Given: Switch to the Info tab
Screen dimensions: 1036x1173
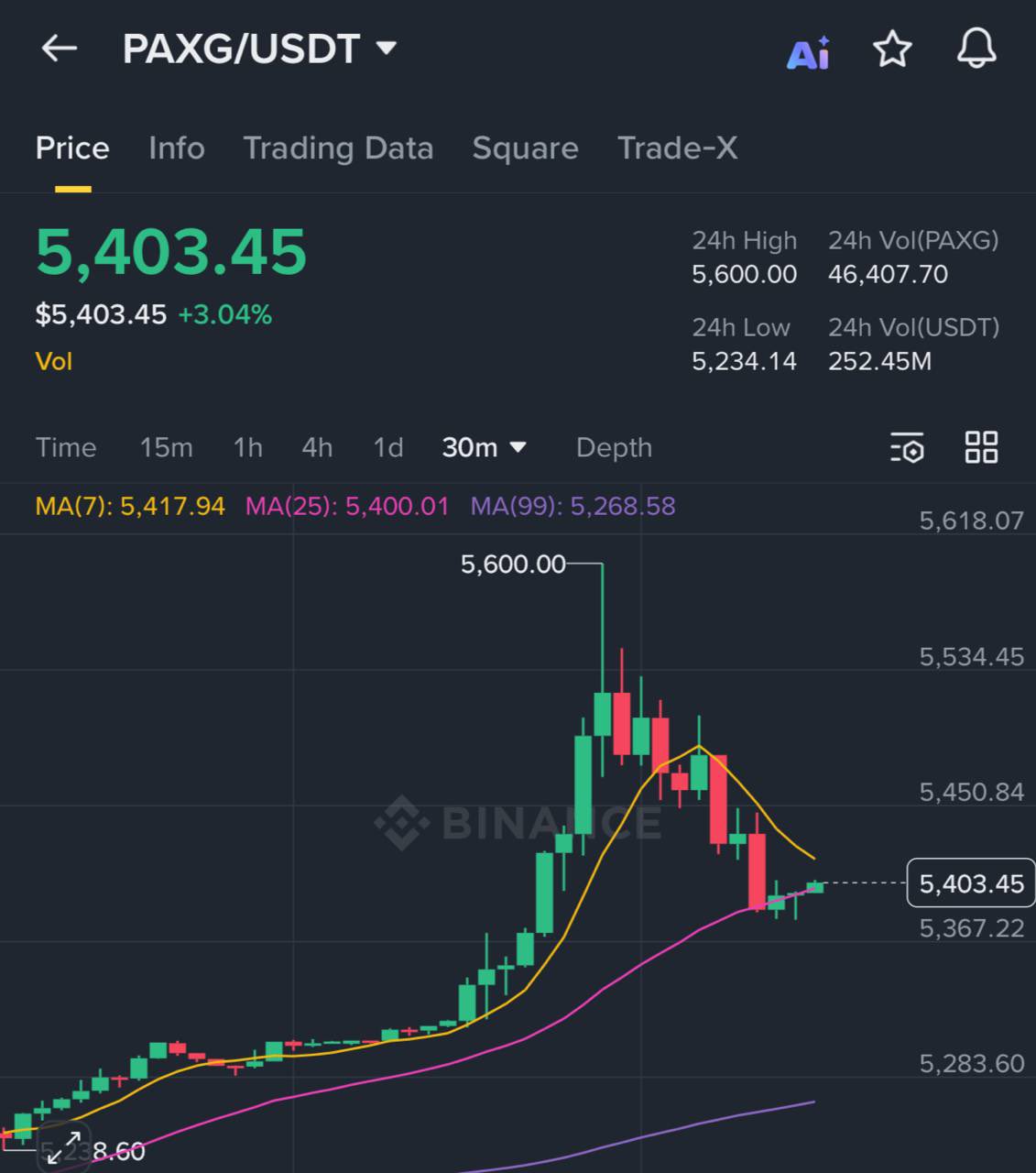Looking at the screenshot, I should pyautogui.click(x=177, y=148).
